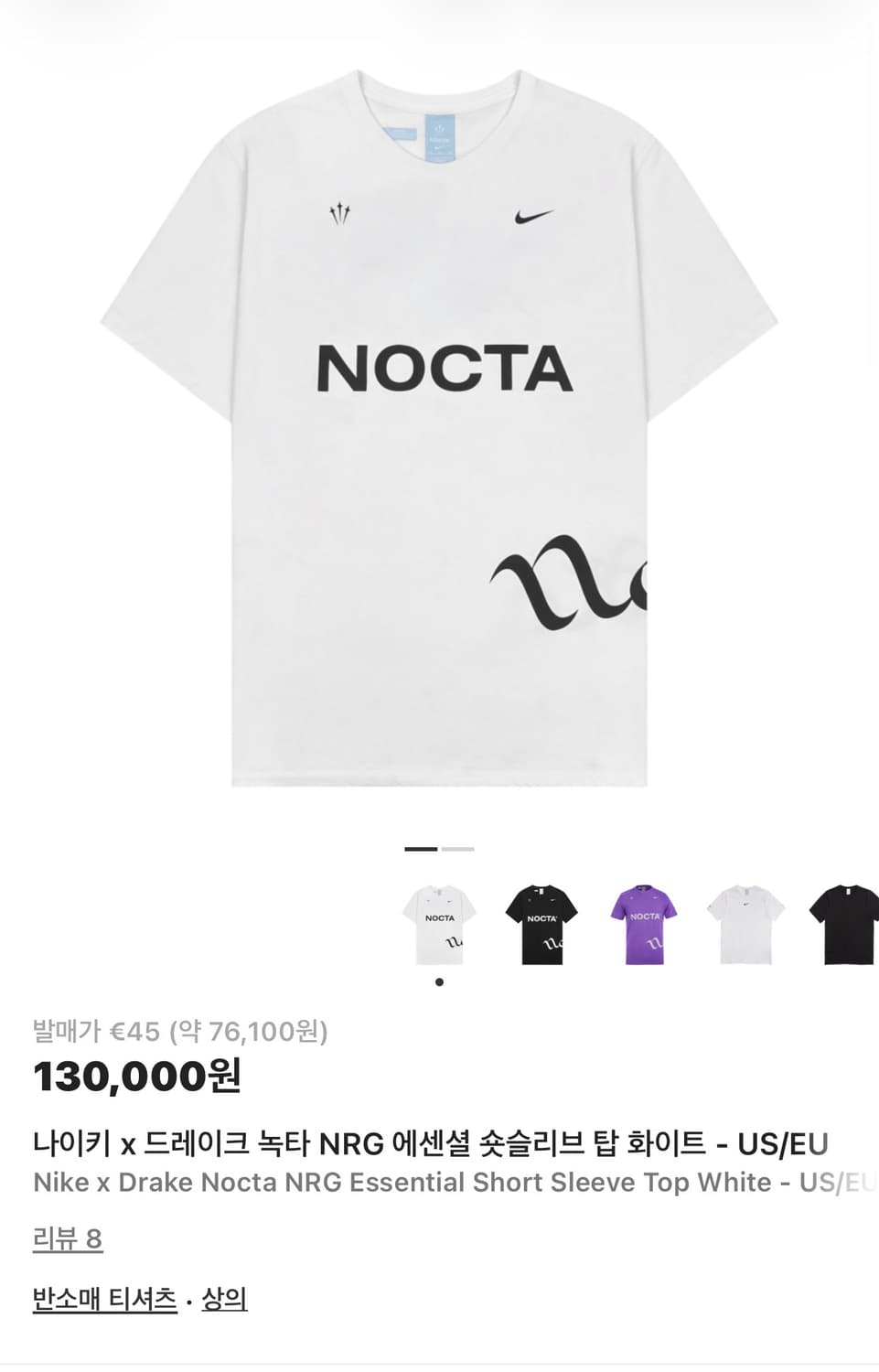Open the 리뷰 8 reviews link

[x=69, y=1239]
